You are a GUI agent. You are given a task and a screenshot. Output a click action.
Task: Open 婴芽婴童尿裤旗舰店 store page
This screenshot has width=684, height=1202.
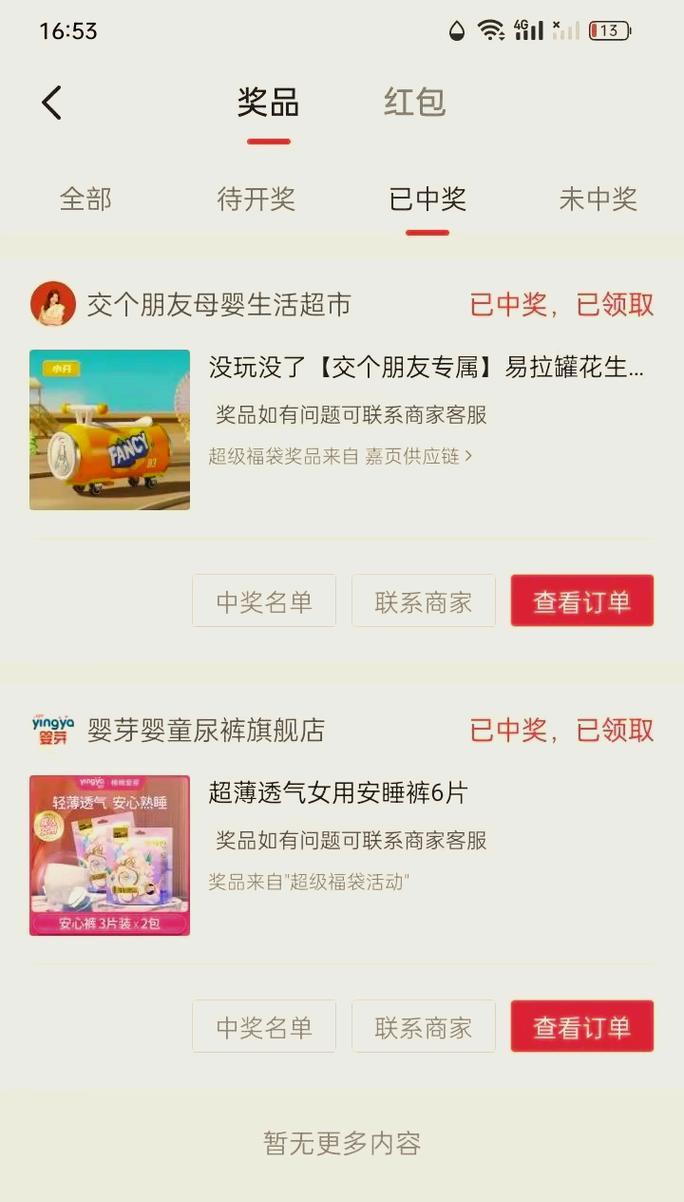(205, 730)
